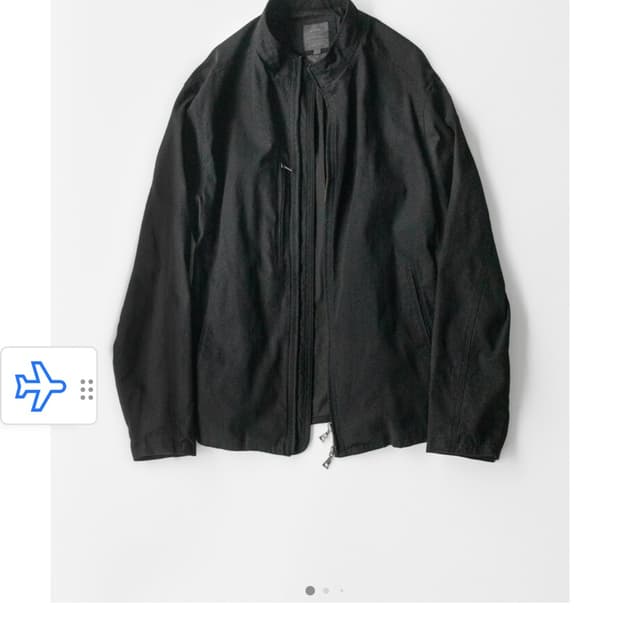Tap the dotted handle beside the airplane
The width and height of the screenshot is (620, 620).
coord(87,389)
